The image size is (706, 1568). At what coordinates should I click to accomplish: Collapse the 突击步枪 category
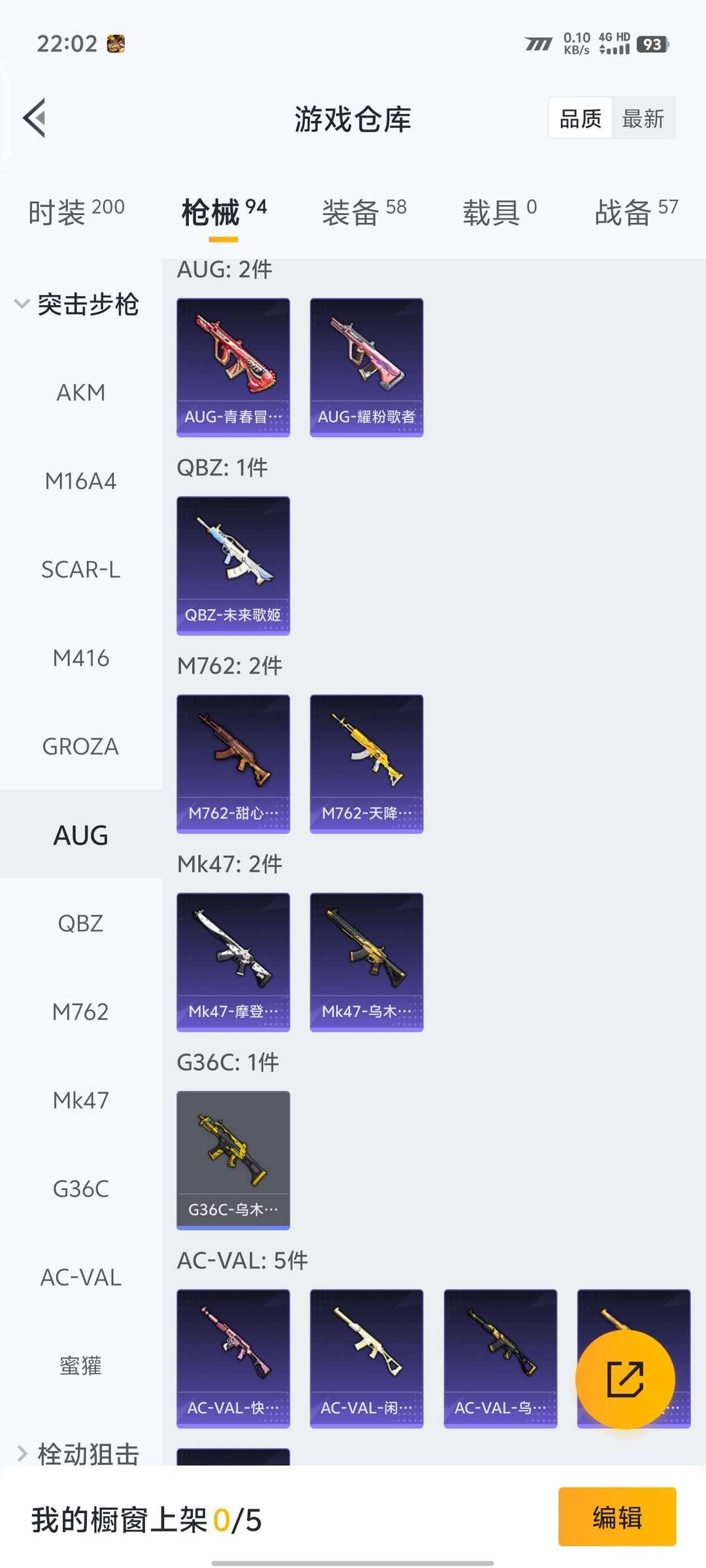click(x=78, y=304)
